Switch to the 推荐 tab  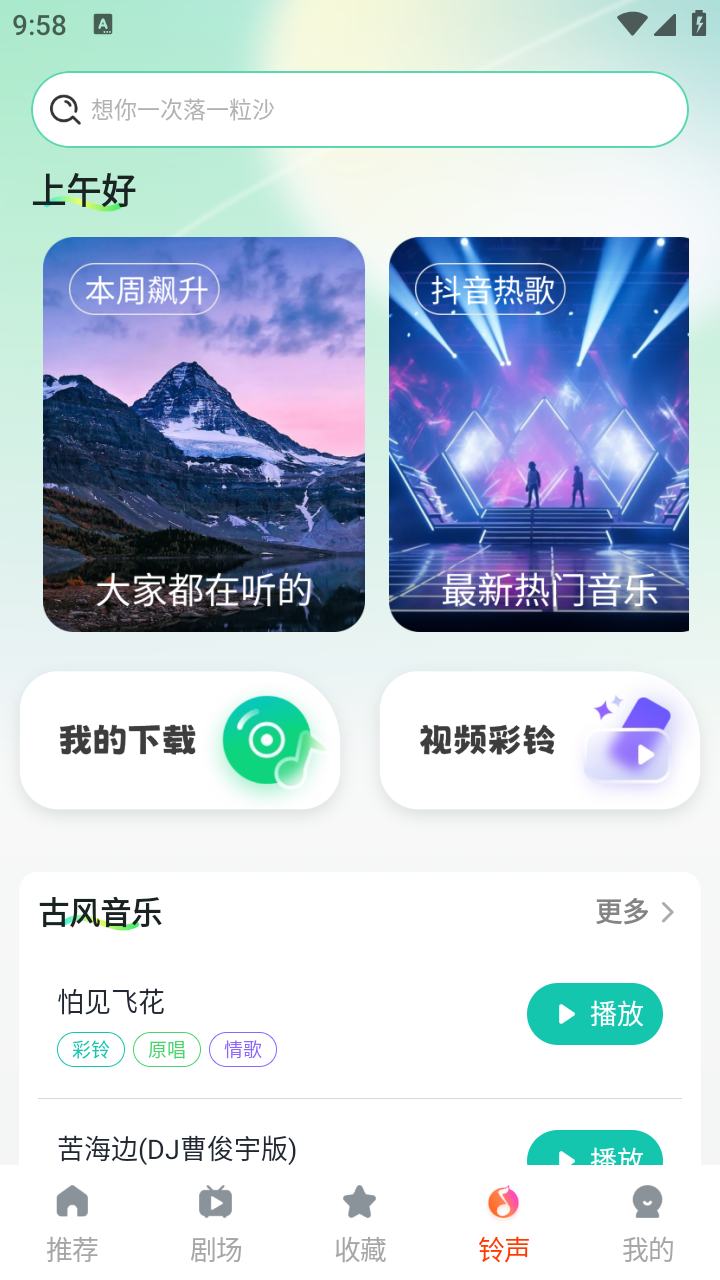pyautogui.click(x=71, y=1247)
